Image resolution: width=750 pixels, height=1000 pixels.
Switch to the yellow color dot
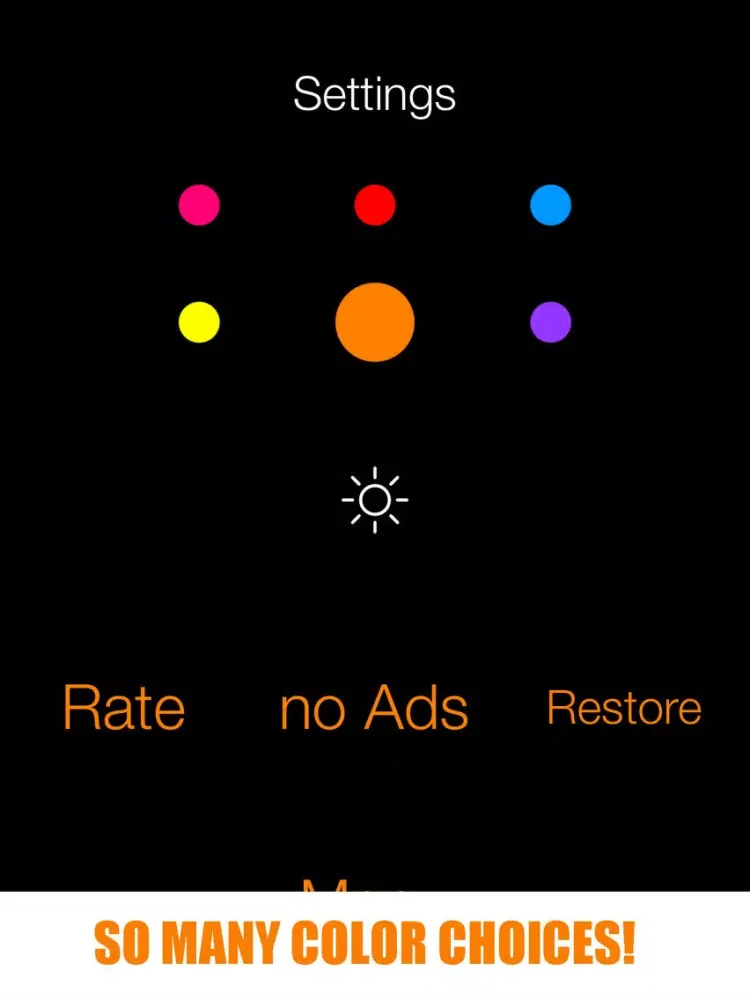tap(199, 322)
